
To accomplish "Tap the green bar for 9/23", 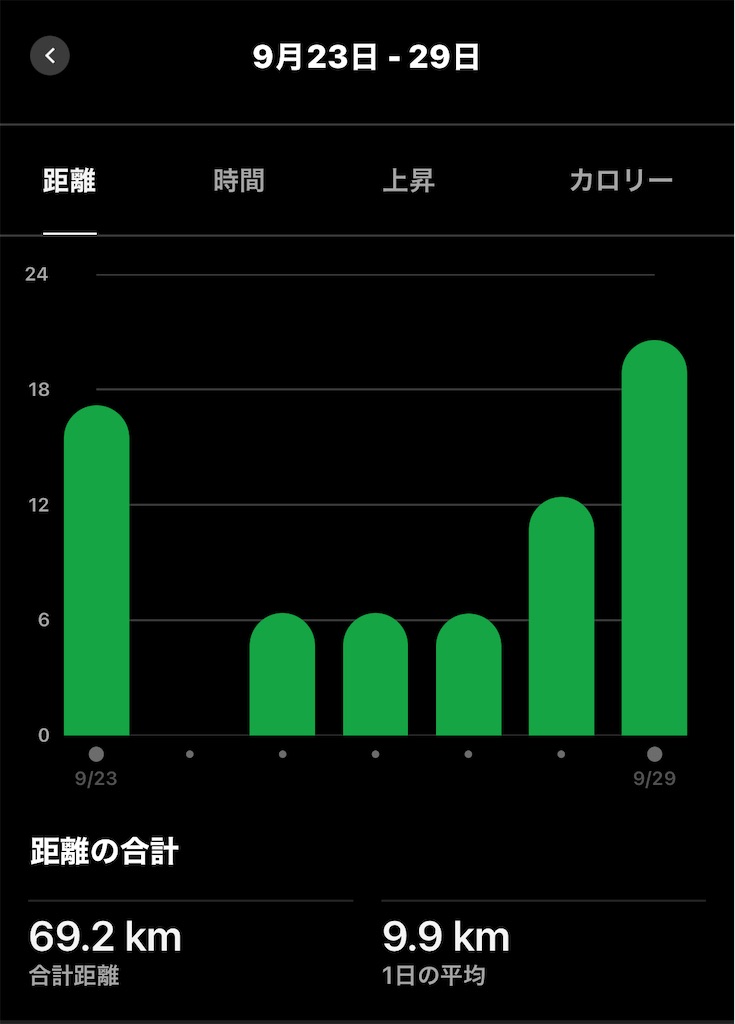I will click(x=97, y=570).
